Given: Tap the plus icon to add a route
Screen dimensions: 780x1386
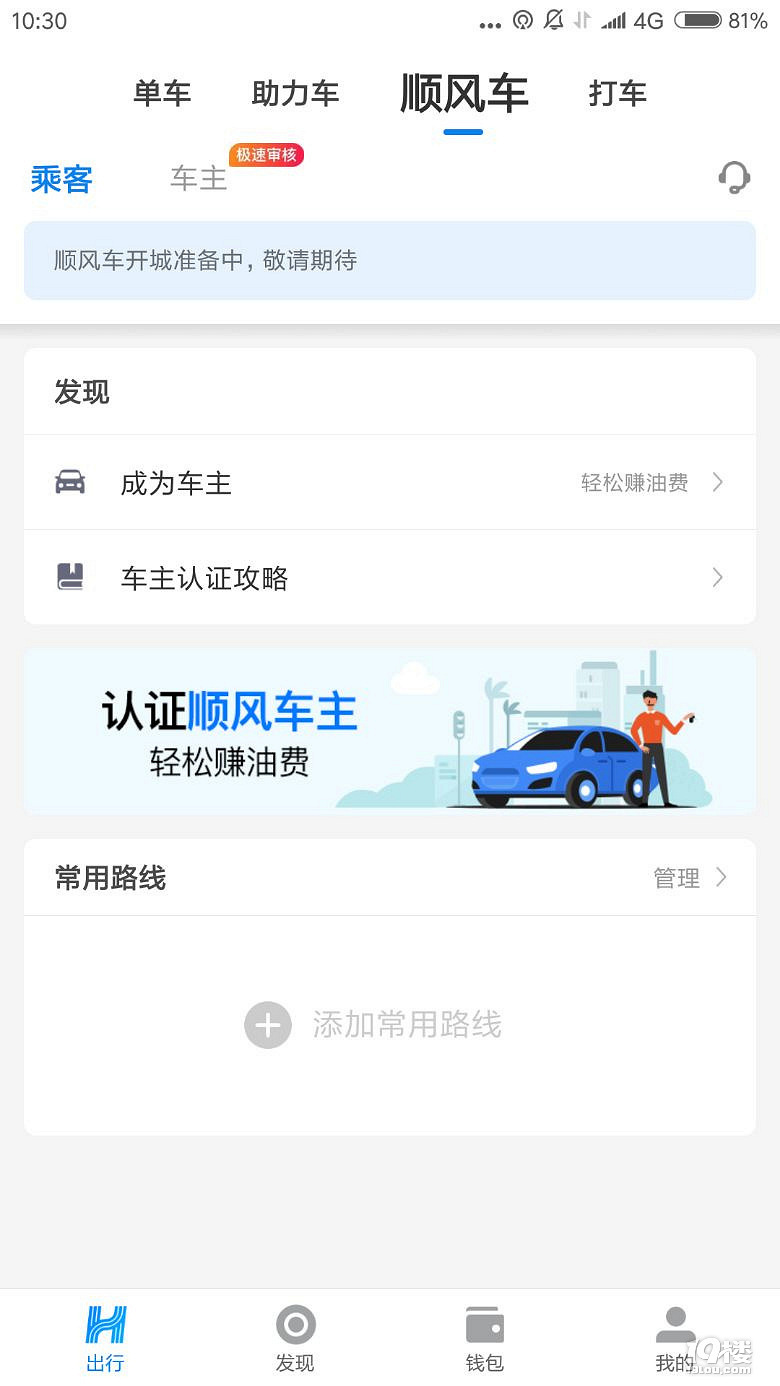Looking at the screenshot, I should click(267, 1024).
